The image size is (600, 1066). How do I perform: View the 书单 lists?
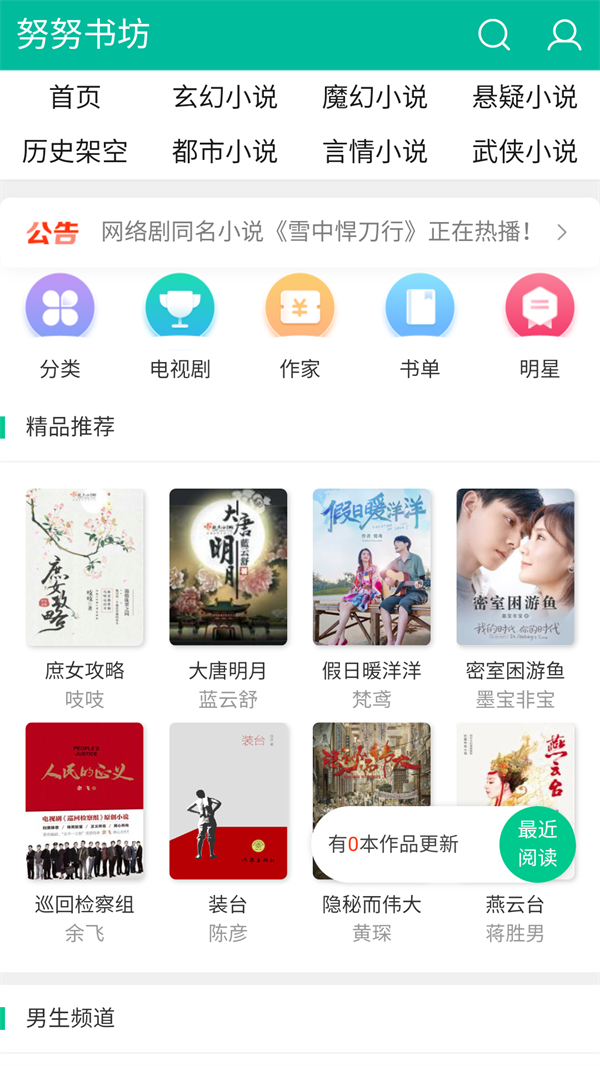coord(420,308)
